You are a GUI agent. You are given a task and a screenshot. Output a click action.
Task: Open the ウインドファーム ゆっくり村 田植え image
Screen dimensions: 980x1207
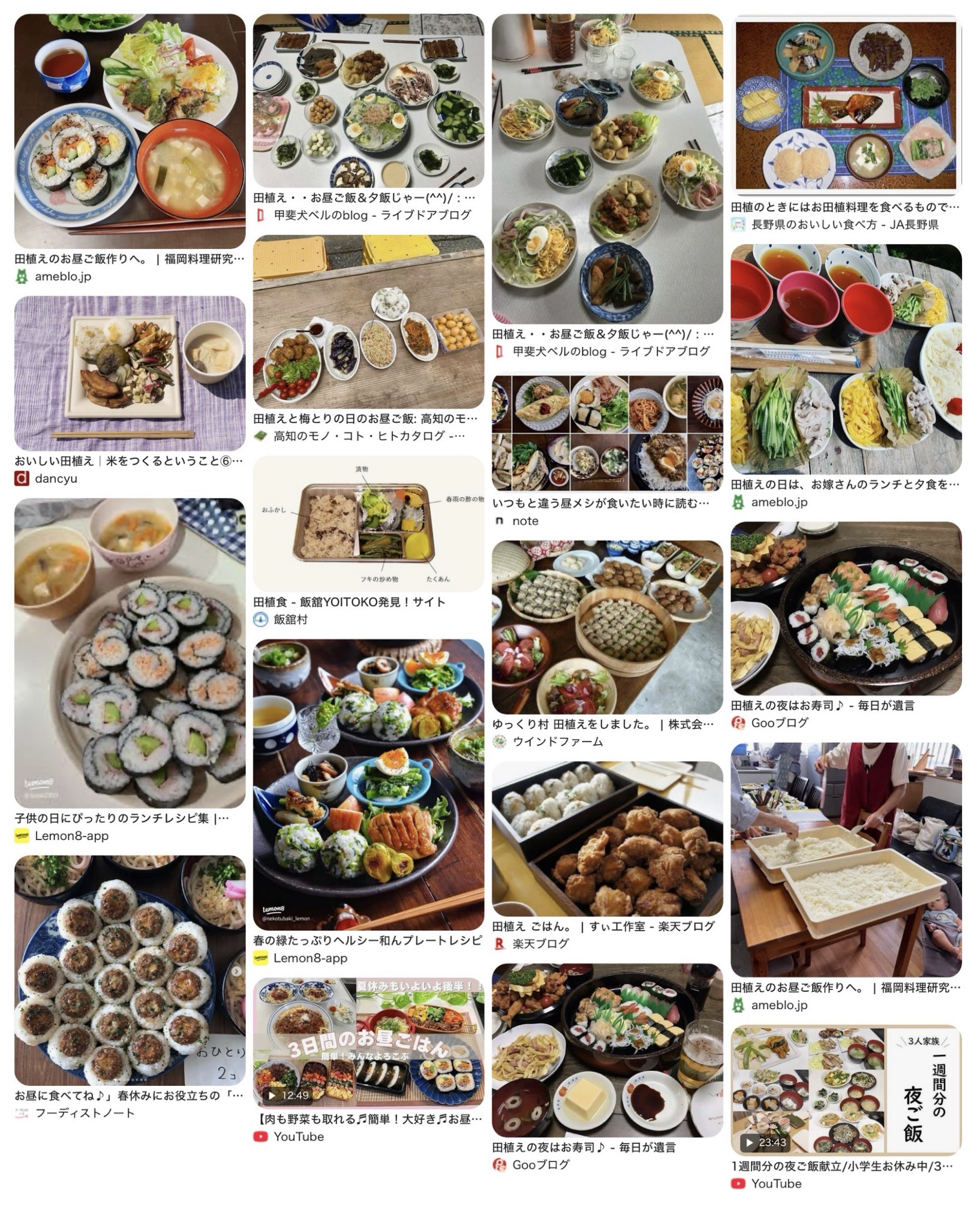pos(607,627)
